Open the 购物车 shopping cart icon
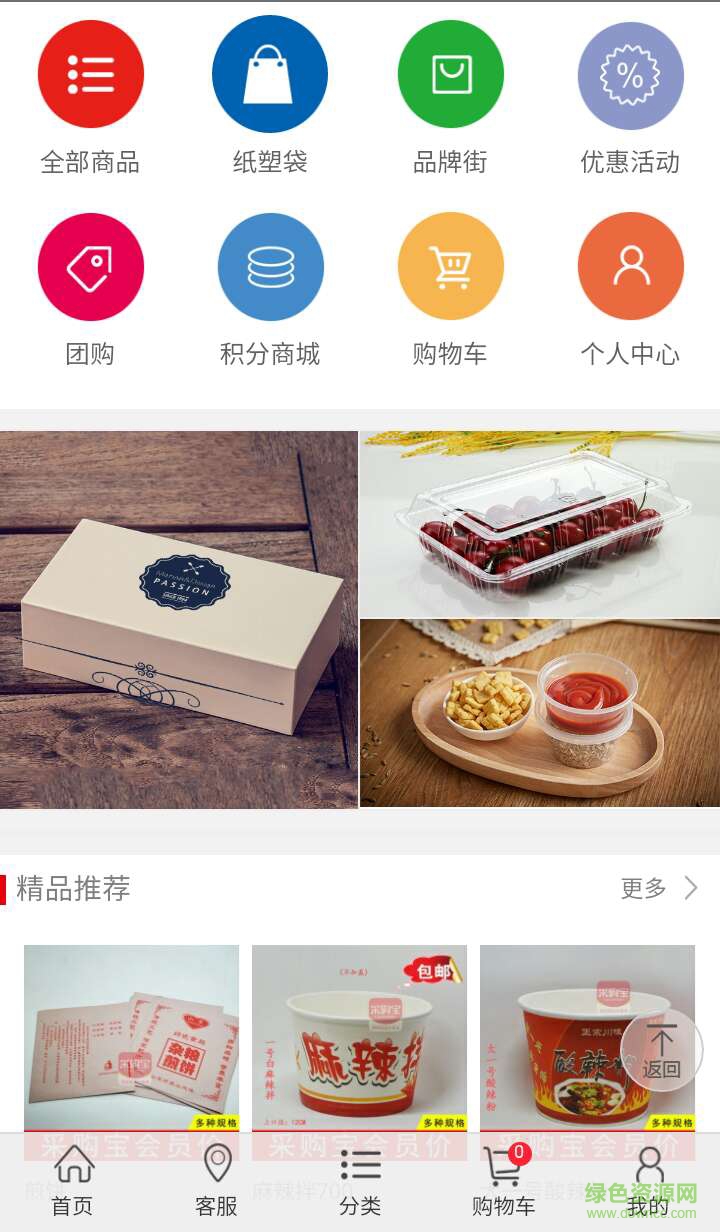The image size is (720, 1232). 450,266
